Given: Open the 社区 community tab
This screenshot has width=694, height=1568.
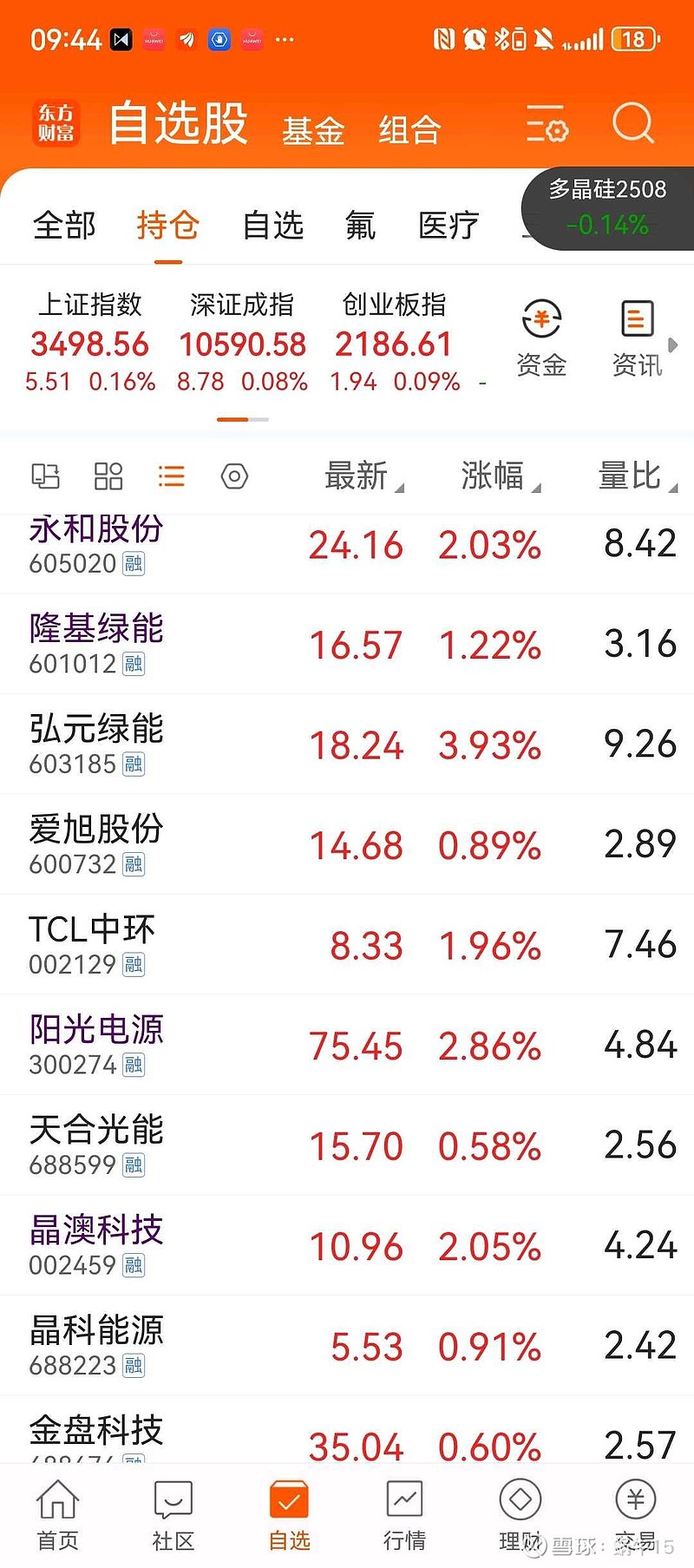Looking at the screenshot, I should click(x=173, y=1516).
